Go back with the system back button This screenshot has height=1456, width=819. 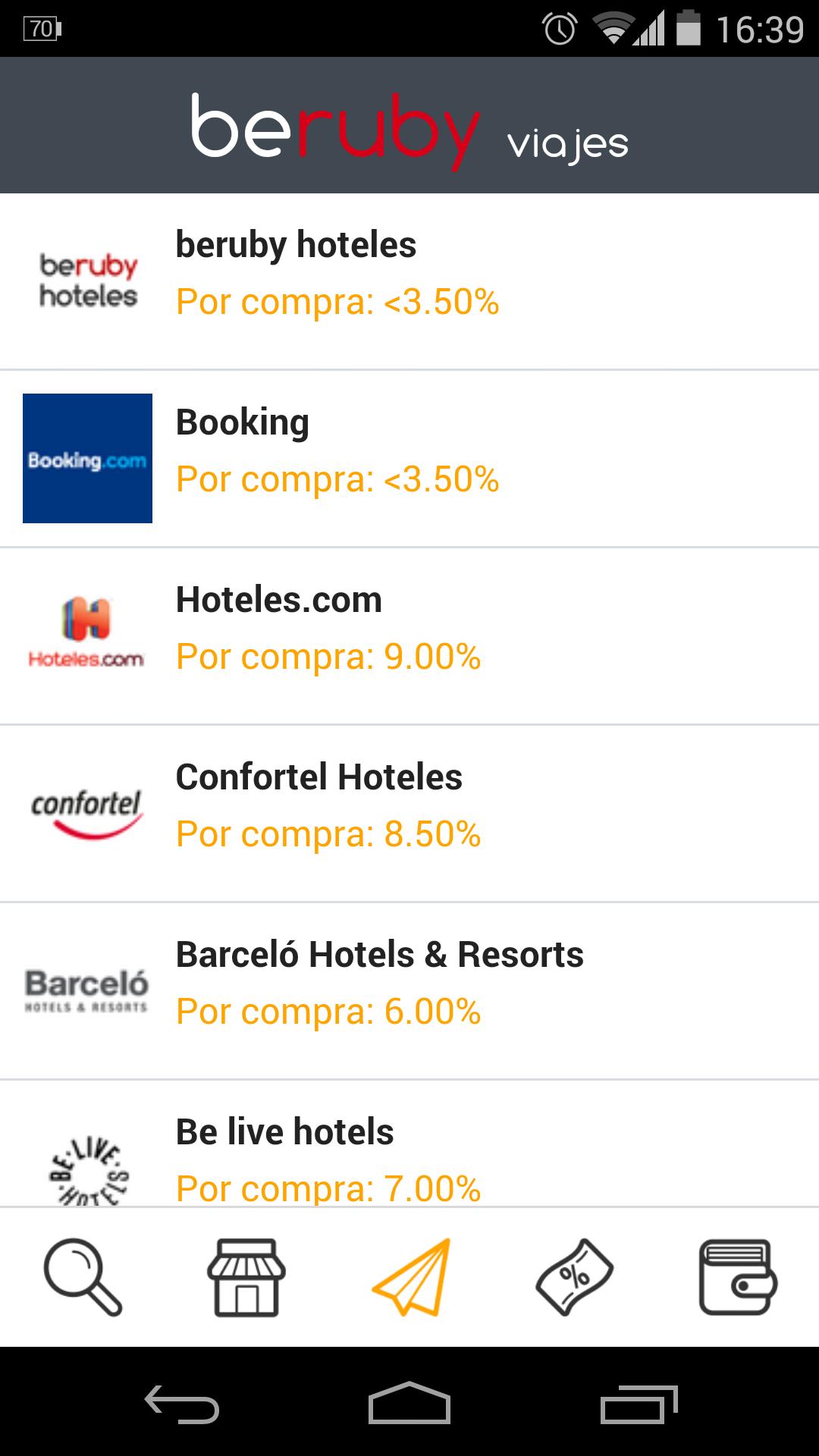tap(182, 1405)
